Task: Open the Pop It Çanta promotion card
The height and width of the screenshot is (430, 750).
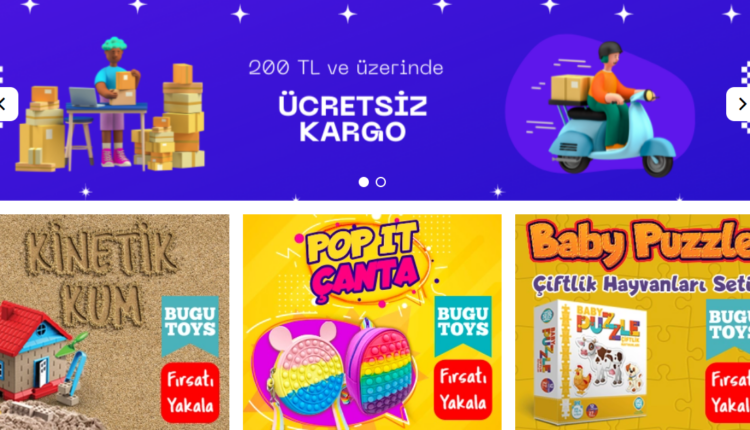Action: [x=372, y=322]
